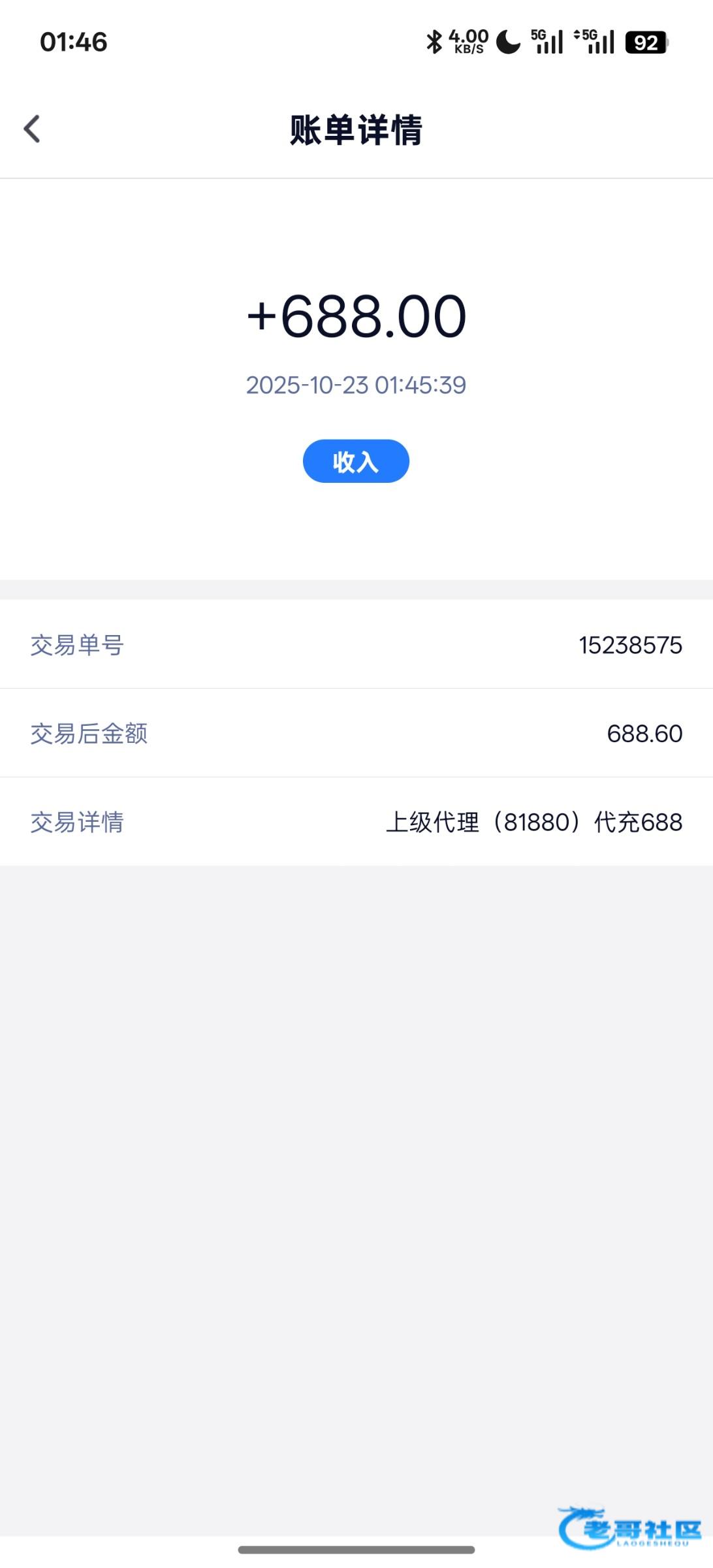713x1568 pixels.
Task: Go back from the 账单详情 page
Action: (32, 129)
